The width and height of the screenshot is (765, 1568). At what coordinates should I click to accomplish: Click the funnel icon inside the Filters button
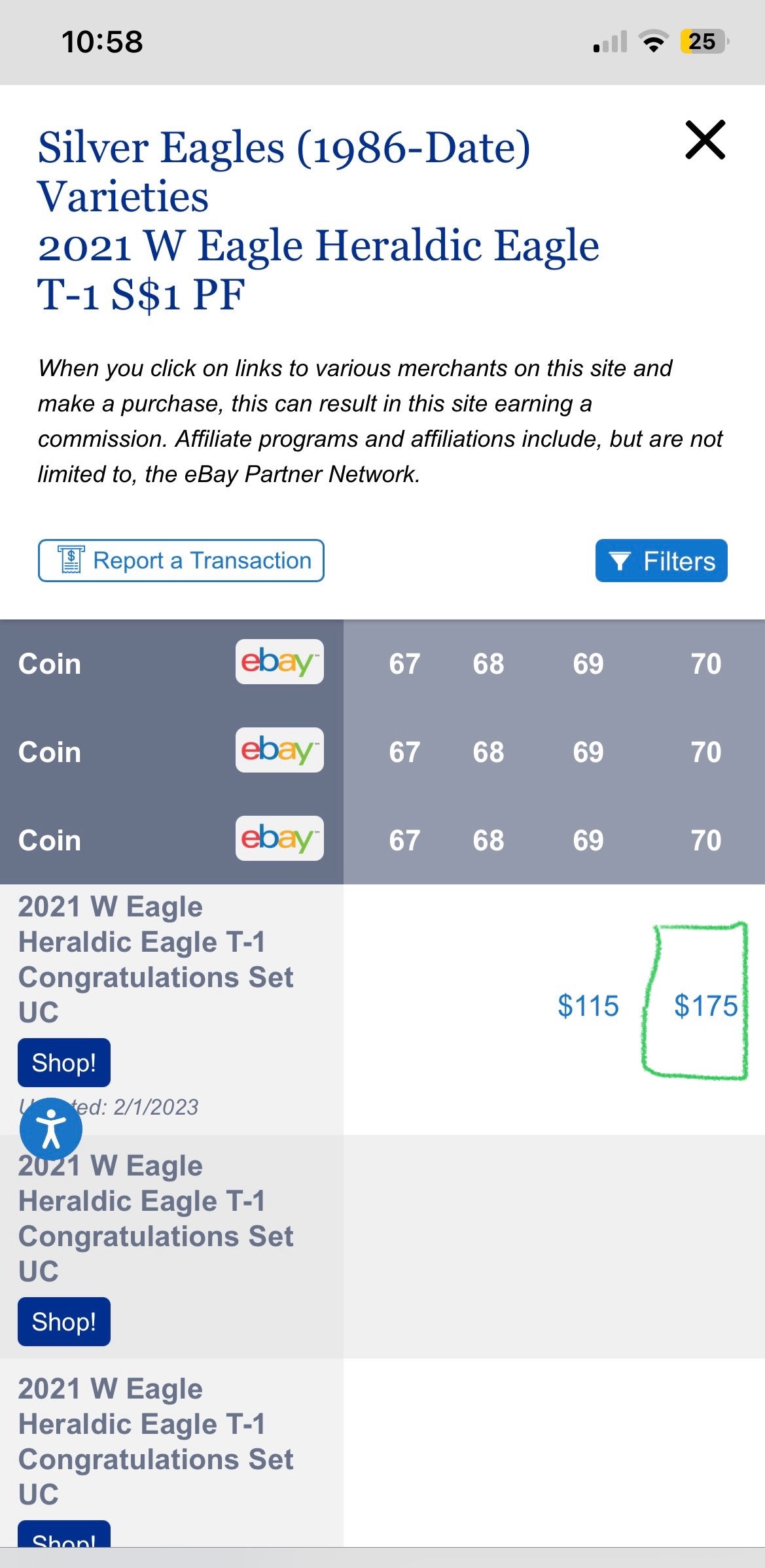point(619,561)
